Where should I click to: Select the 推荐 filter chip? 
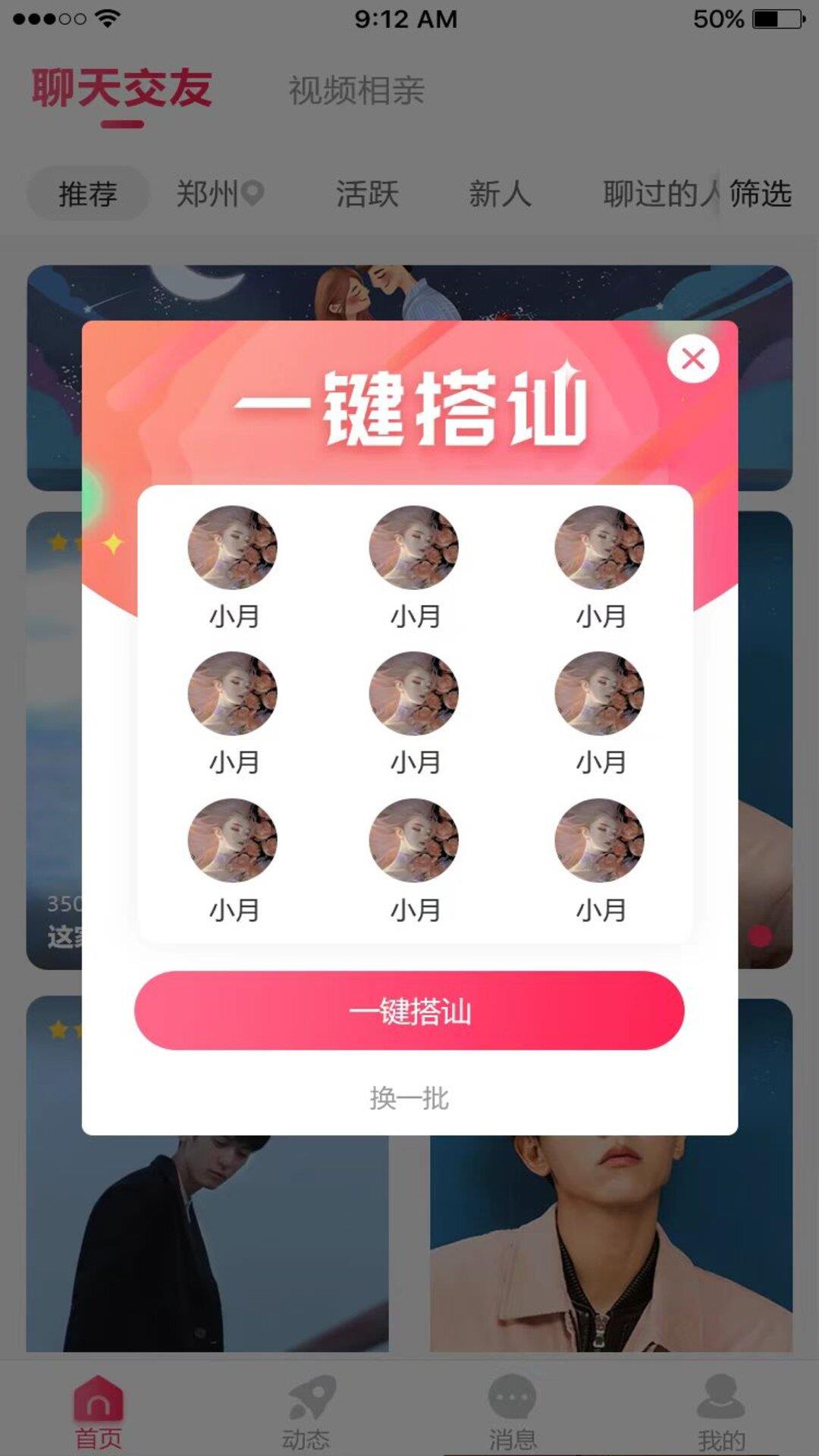pos(88,194)
